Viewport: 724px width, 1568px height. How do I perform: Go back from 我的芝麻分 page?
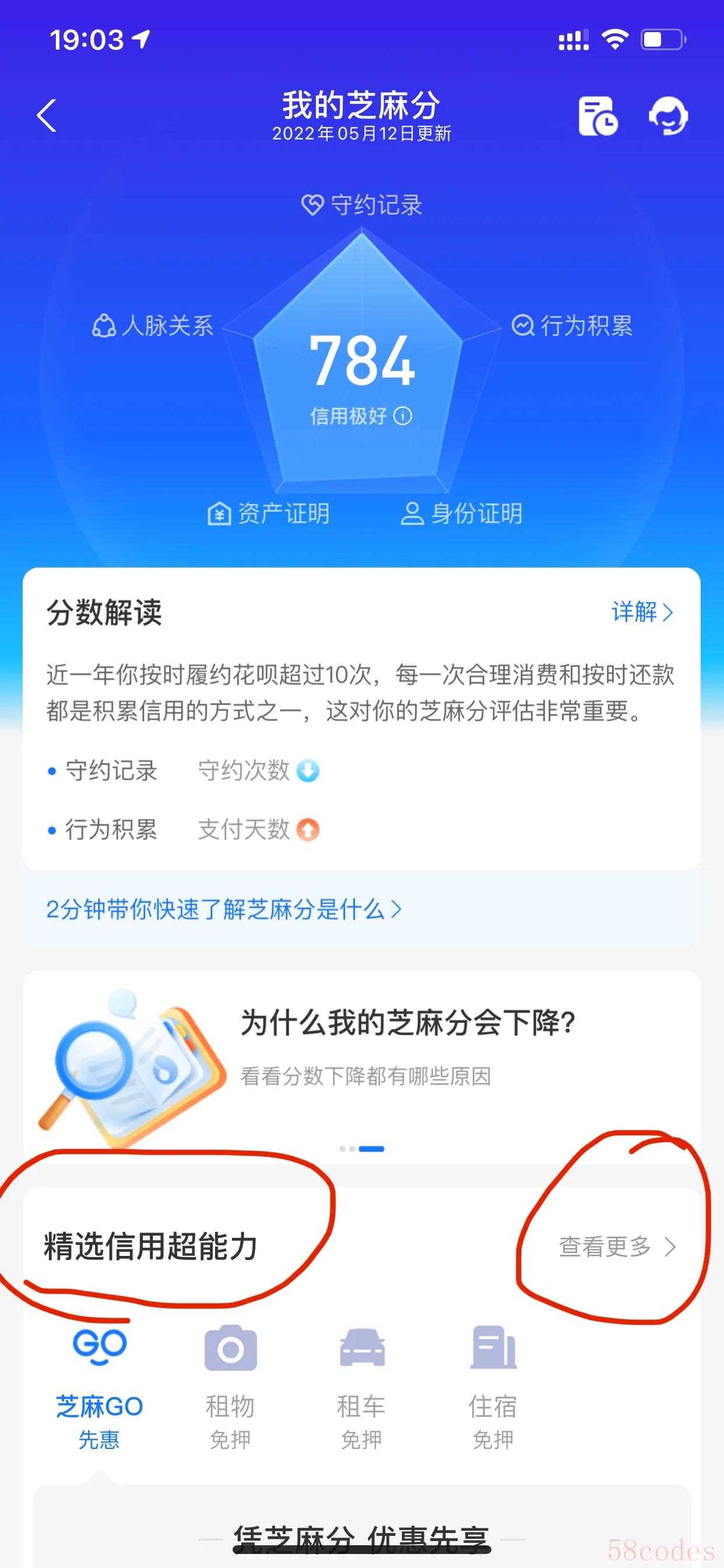pyautogui.click(x=47, y=116)
